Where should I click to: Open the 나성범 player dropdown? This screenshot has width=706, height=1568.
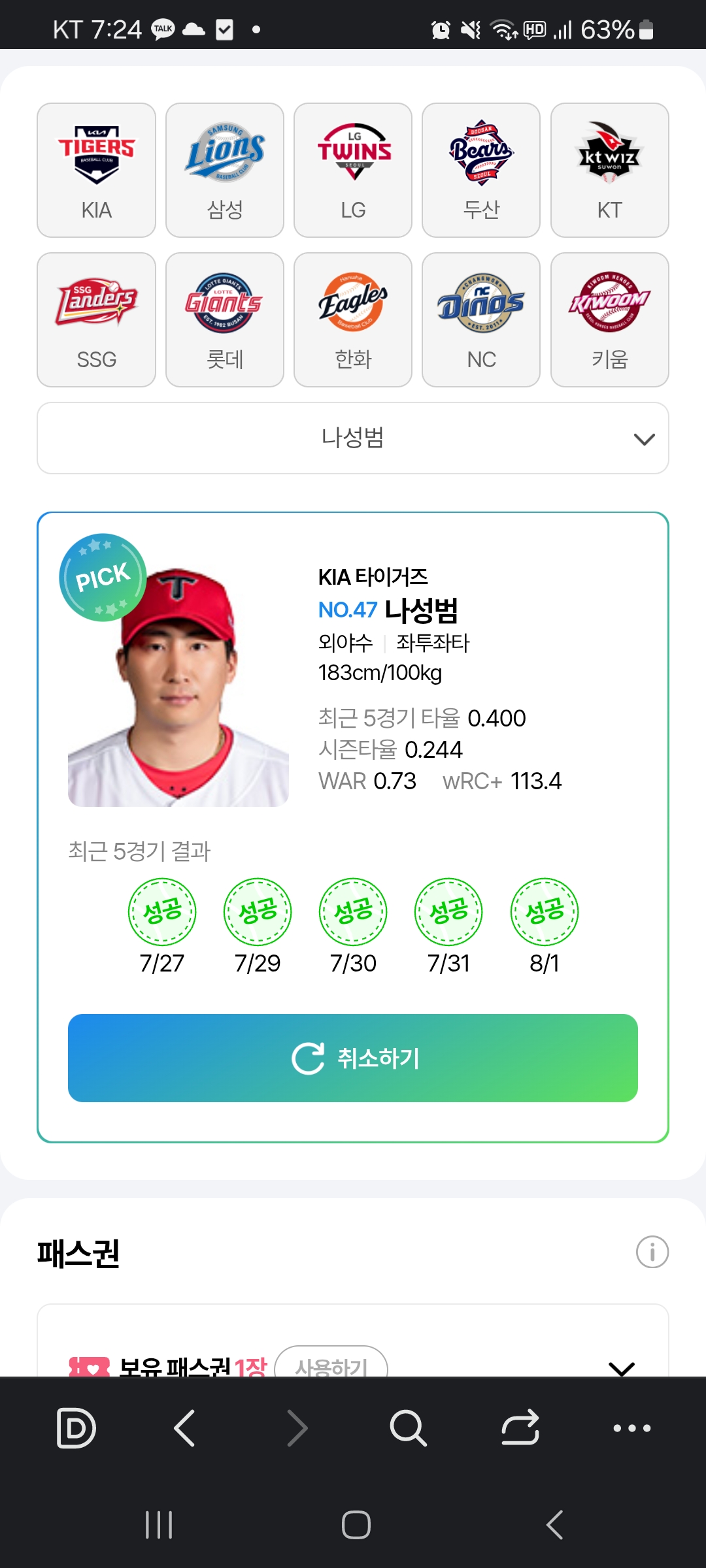pos(353,438)
